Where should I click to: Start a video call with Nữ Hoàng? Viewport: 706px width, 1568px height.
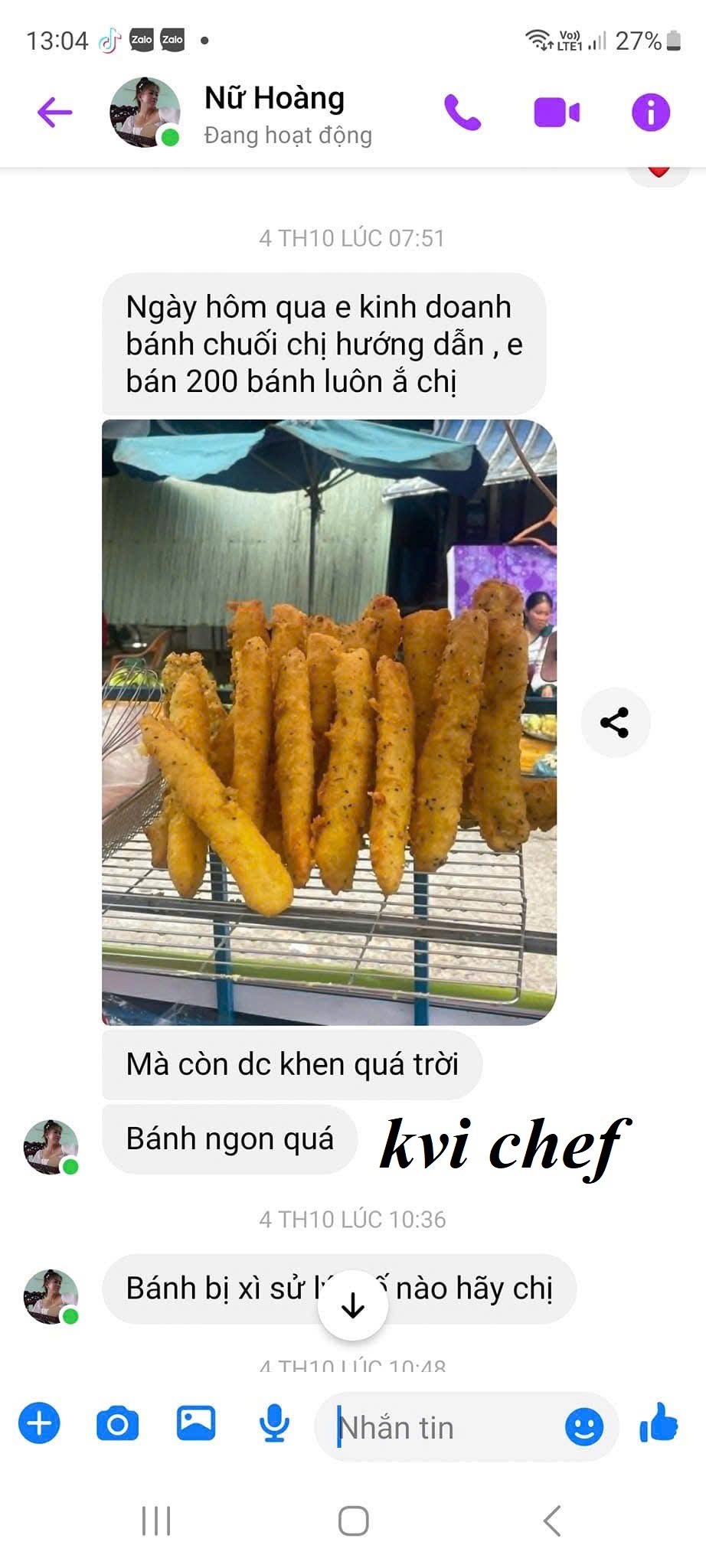(x=557, y=113)
